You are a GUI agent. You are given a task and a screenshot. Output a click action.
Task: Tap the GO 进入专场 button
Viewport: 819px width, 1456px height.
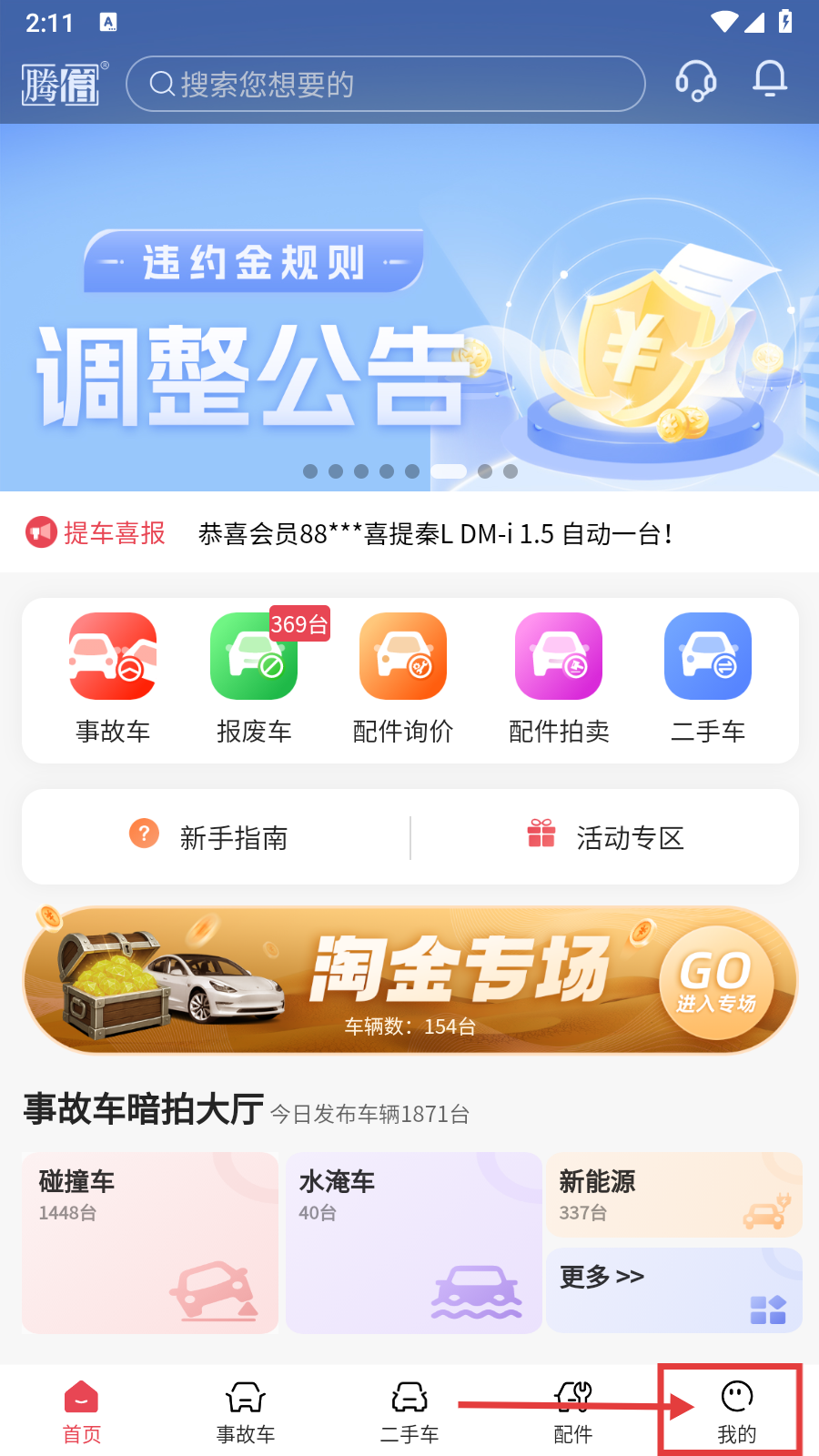point(718,981)
